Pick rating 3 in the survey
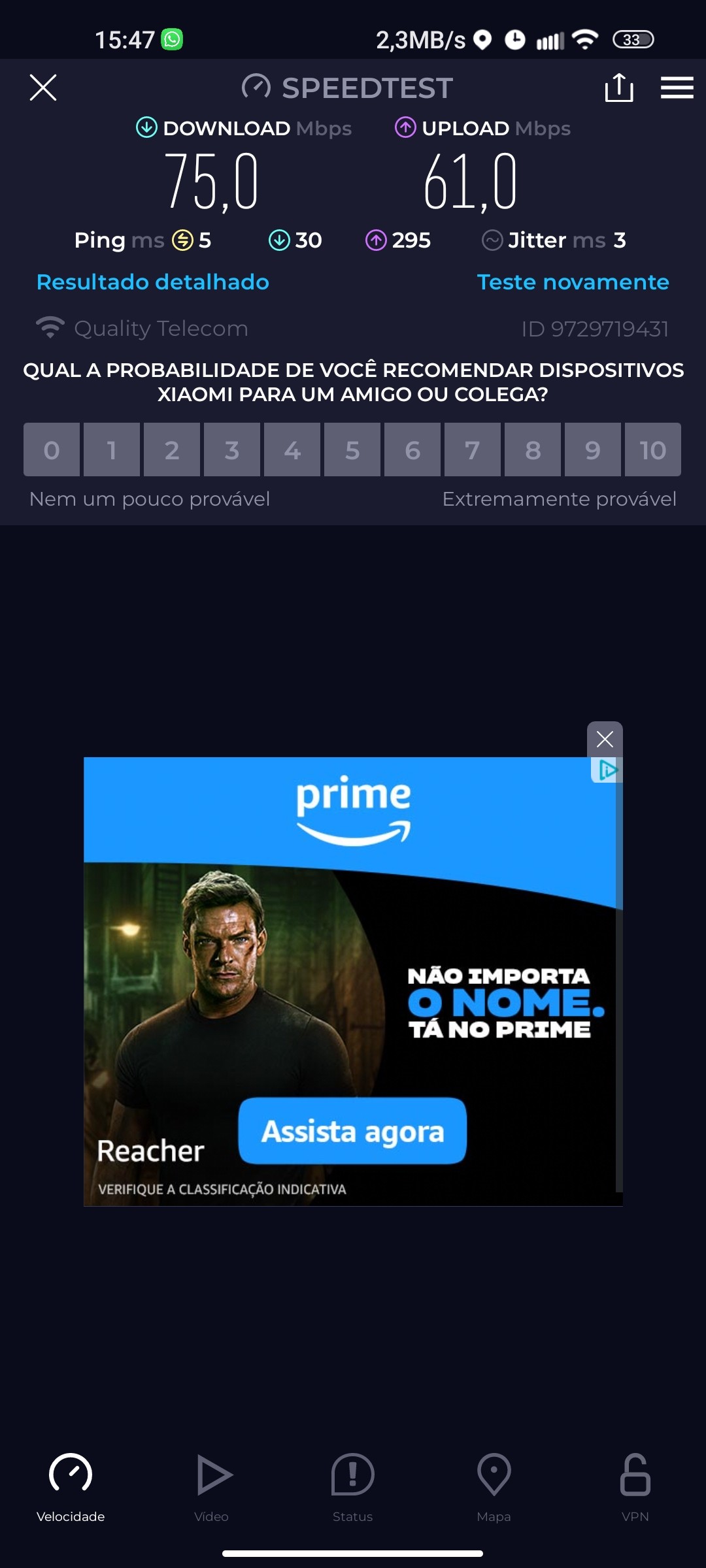 [x=232, y=449]
